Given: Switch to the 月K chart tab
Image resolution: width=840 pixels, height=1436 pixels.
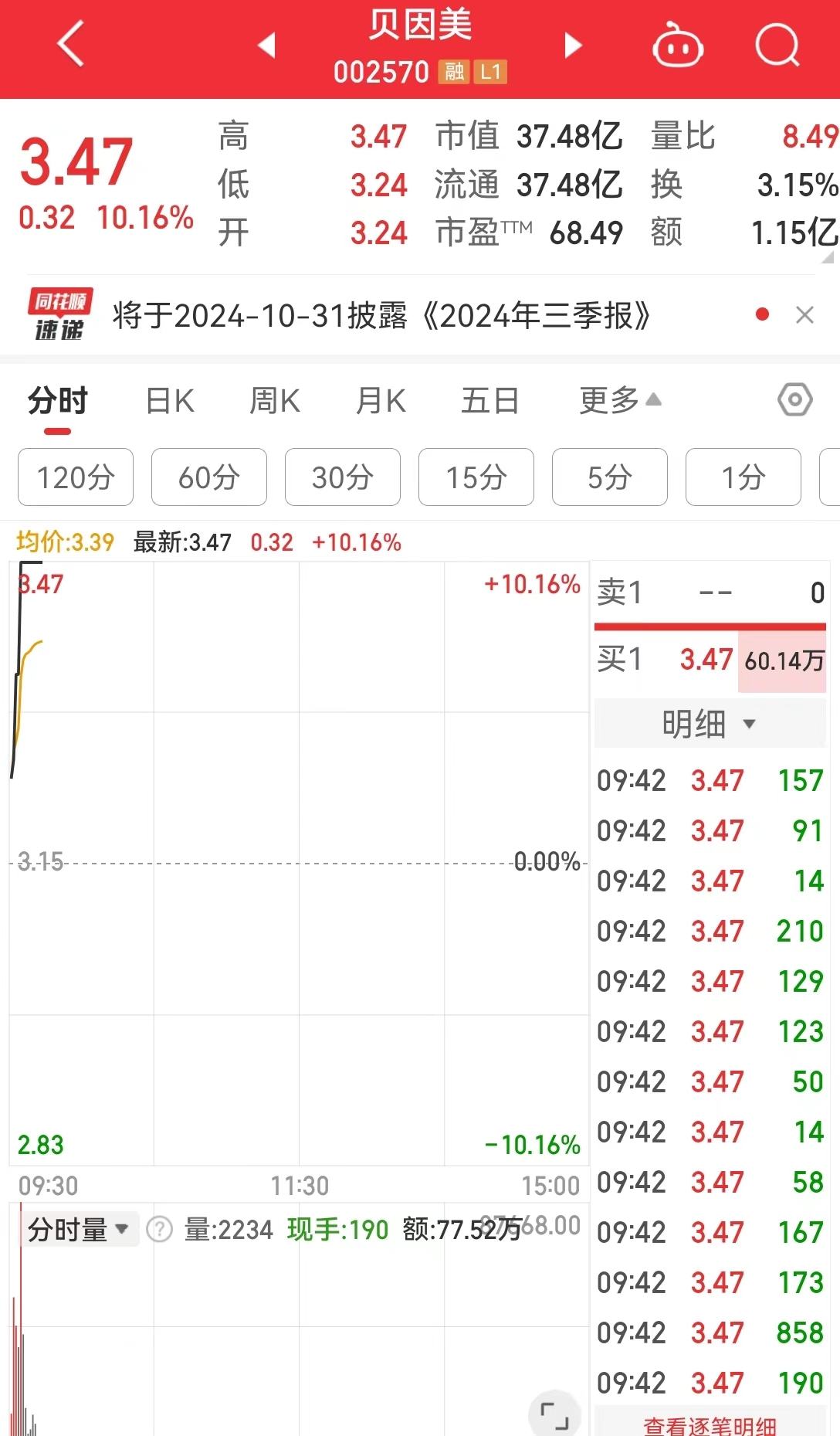Looking at the screenshot, I should pos(381,401).
